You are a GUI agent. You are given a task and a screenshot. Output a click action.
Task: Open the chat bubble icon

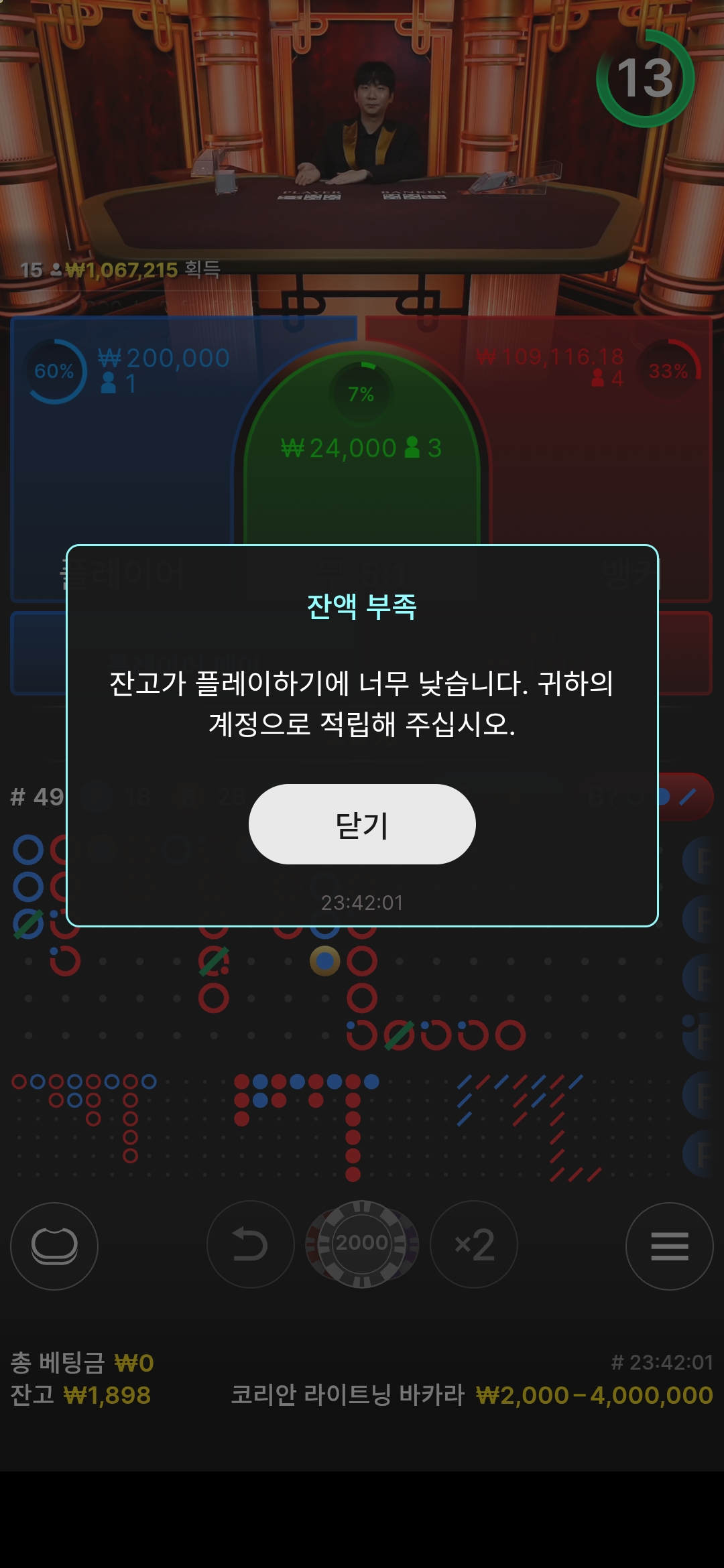point(54,1246)
